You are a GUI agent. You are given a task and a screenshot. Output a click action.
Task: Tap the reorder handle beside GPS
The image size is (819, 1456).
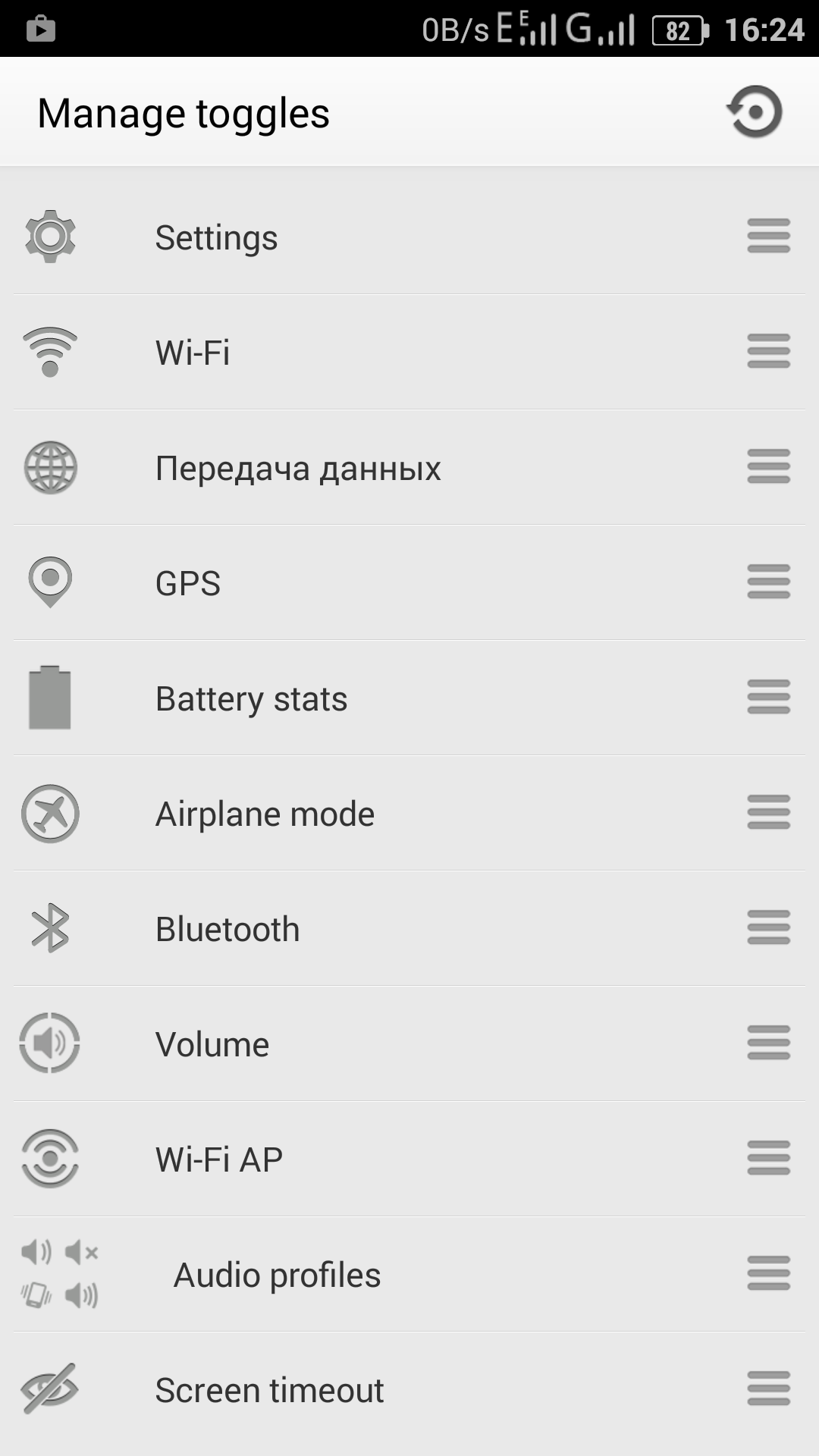(x=768, y=582)
